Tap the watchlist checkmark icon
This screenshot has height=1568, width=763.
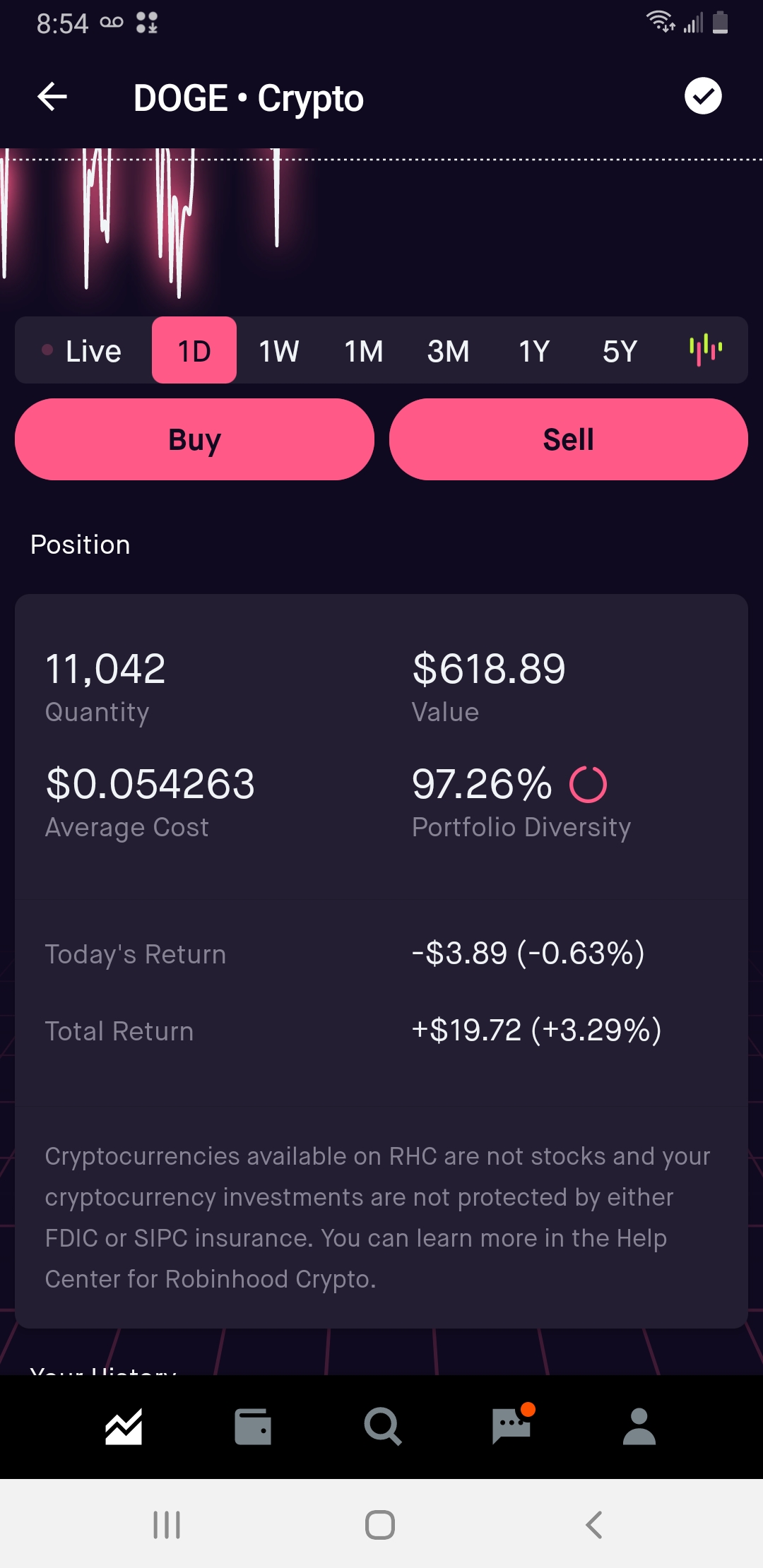(702, 96)
